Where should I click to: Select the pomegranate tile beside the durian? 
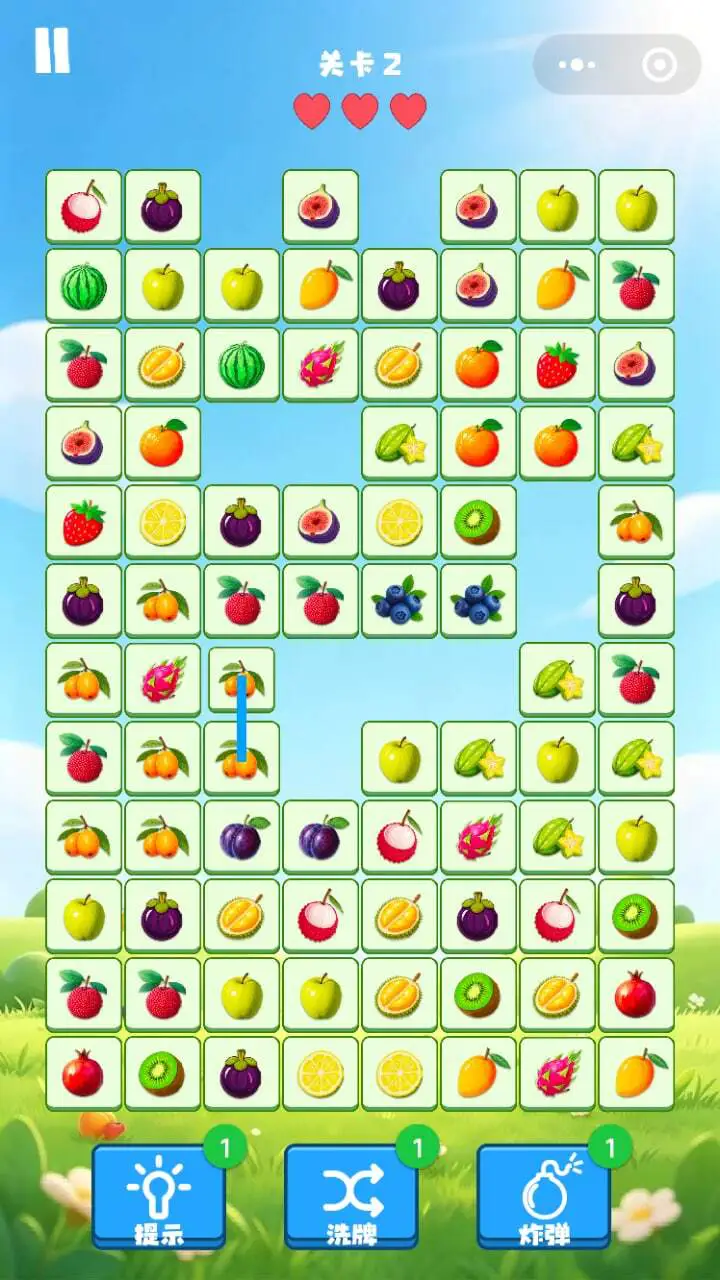(x=636, y=995)
